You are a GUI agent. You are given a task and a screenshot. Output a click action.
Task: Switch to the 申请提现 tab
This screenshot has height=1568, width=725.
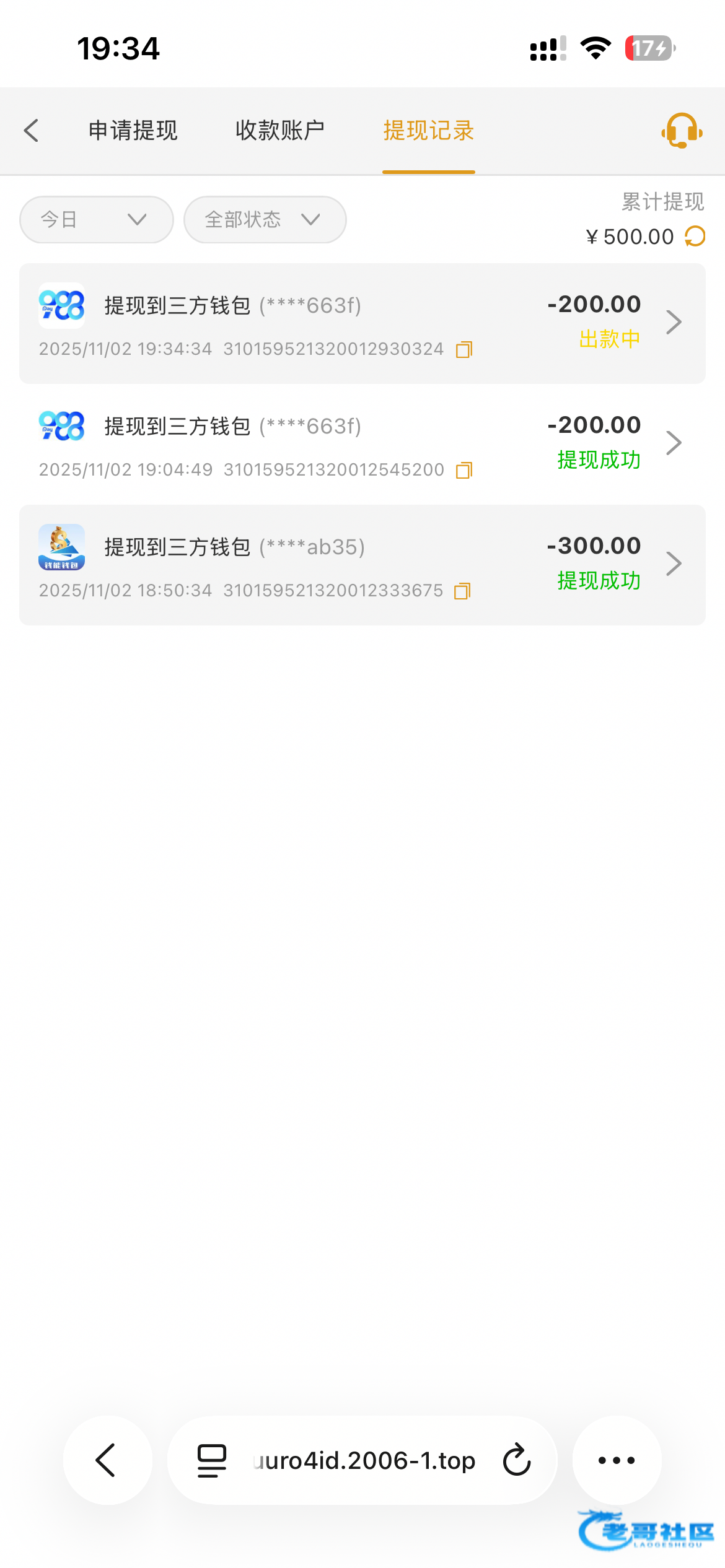pyautogui.click(x=133, y=131)
